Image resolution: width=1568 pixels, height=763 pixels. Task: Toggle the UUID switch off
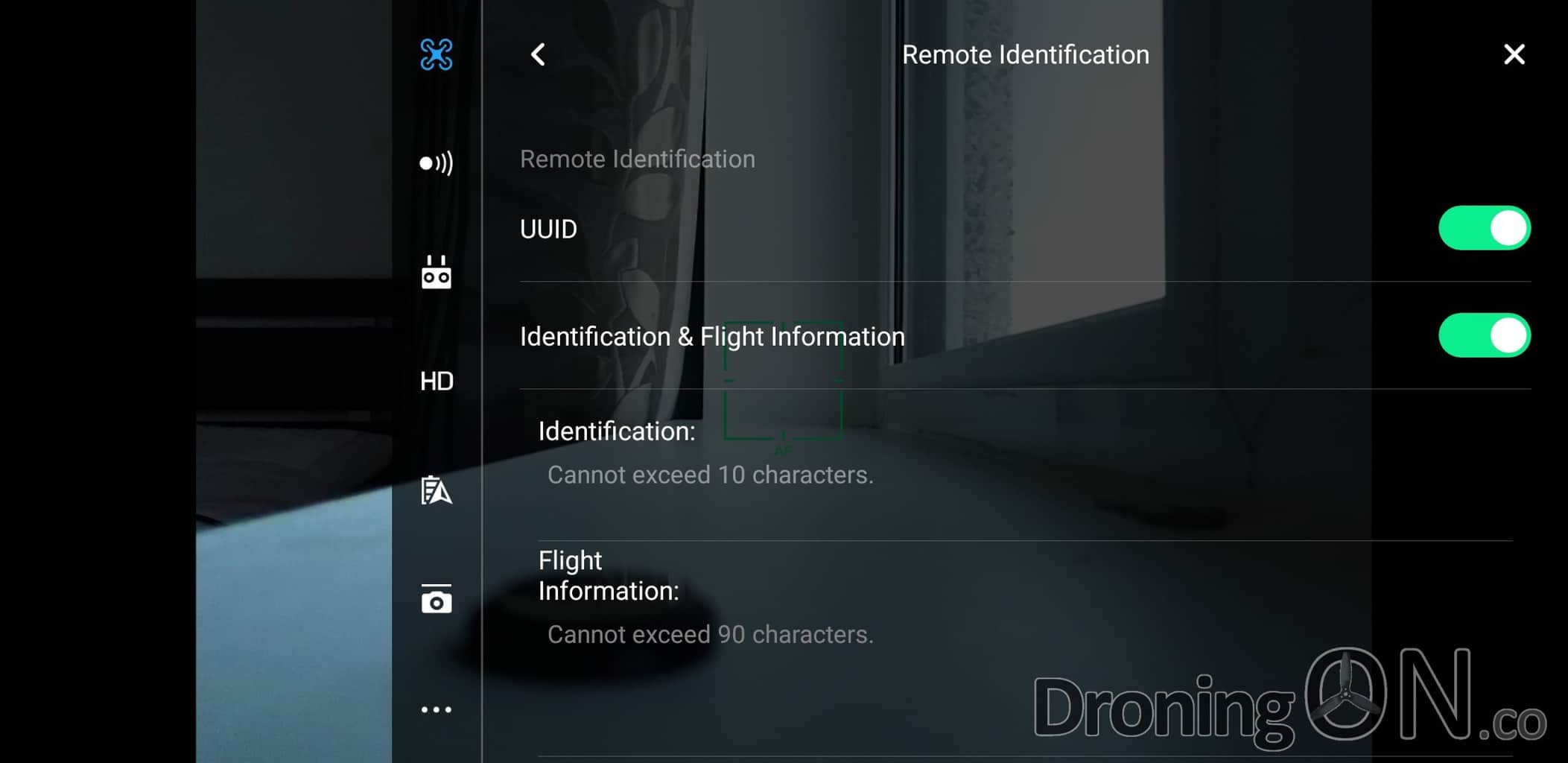pos(1484,228)
